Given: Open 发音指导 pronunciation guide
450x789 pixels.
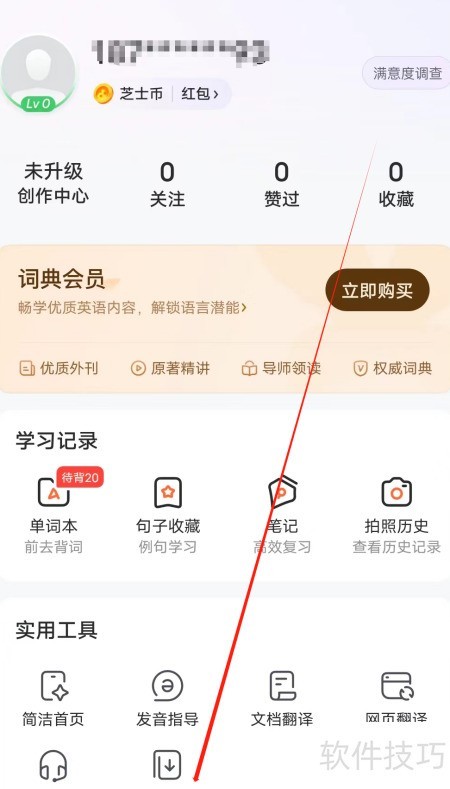Looking at the screenshot, I should click(168, 698).
